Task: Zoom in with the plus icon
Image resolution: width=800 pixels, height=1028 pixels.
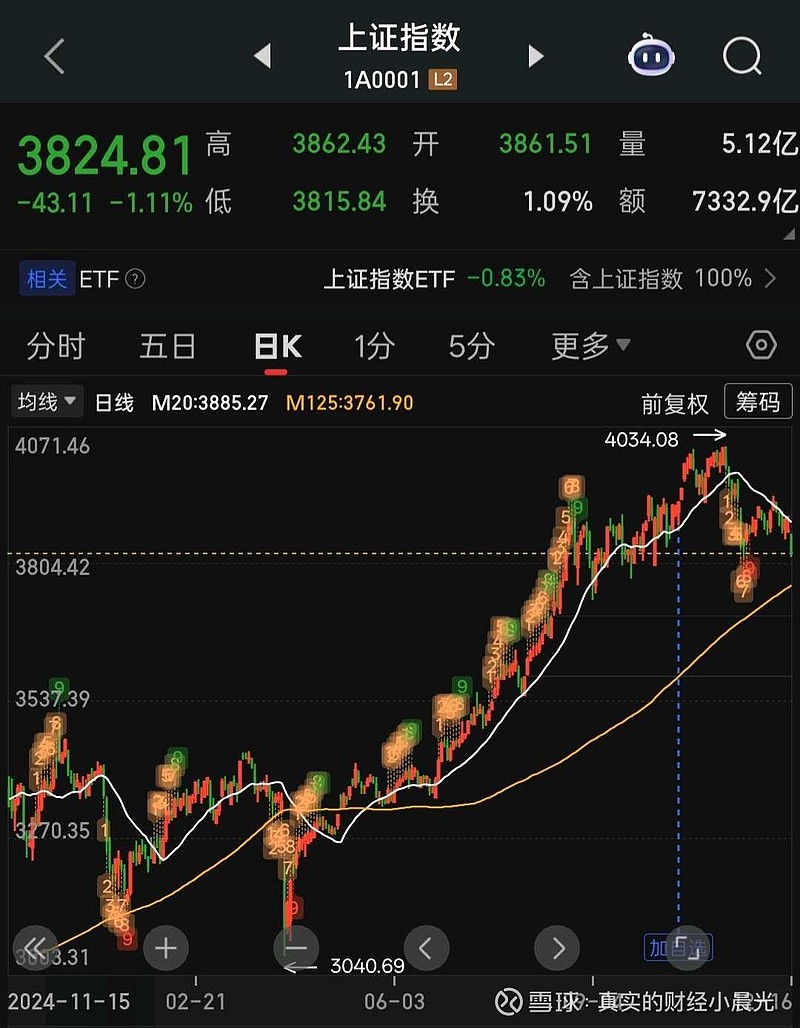Action: pos(166,948)
